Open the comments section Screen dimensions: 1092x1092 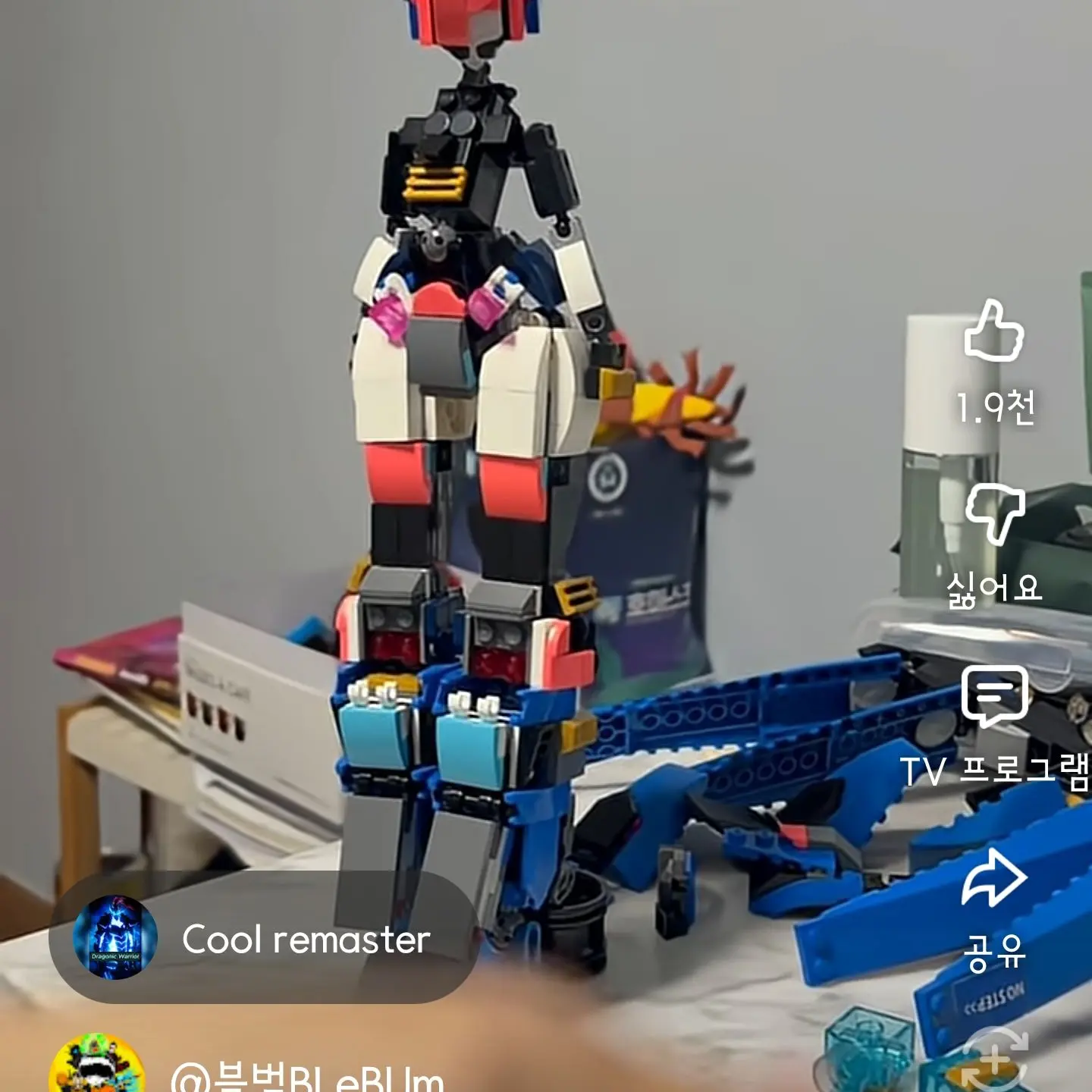[x=994, y=696]
